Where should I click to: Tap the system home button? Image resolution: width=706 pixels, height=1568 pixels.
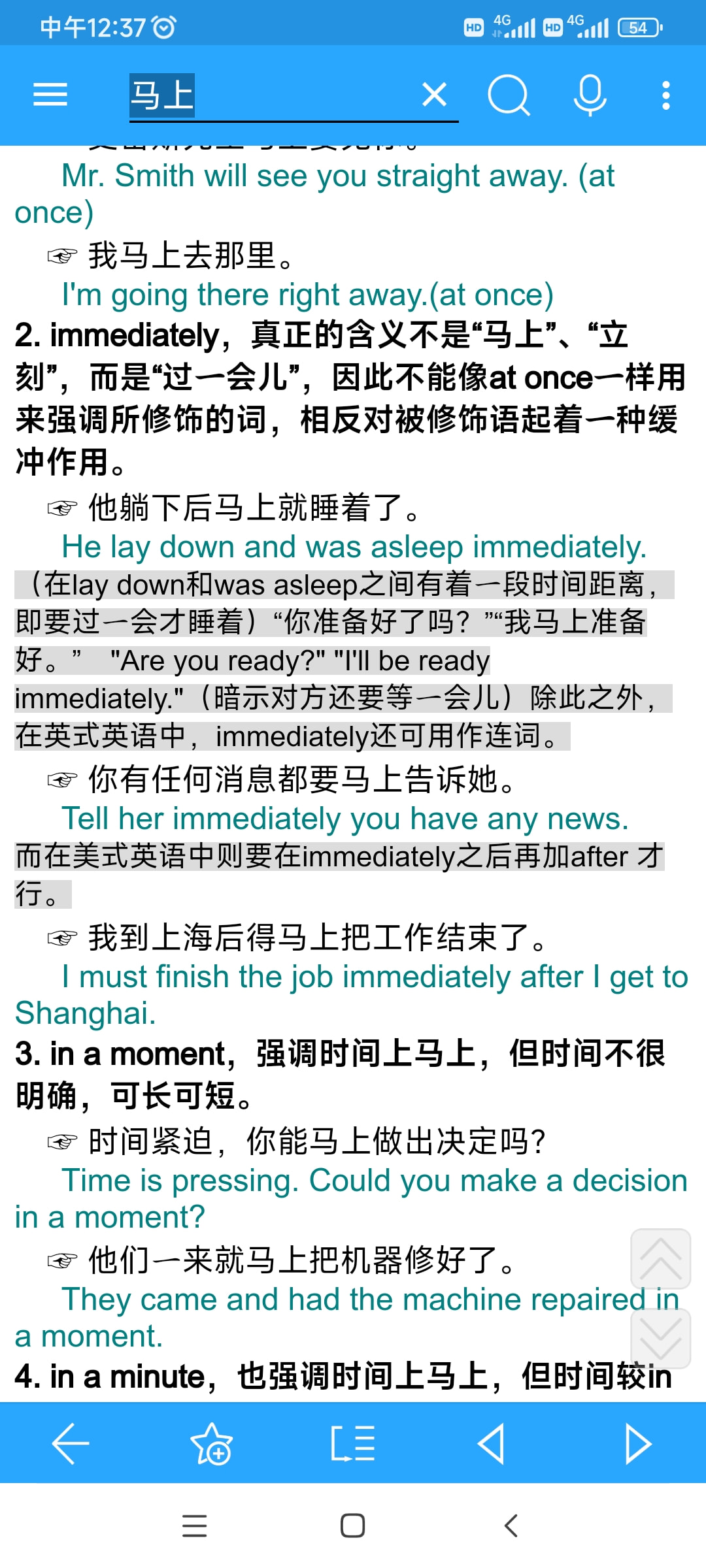353,1526
